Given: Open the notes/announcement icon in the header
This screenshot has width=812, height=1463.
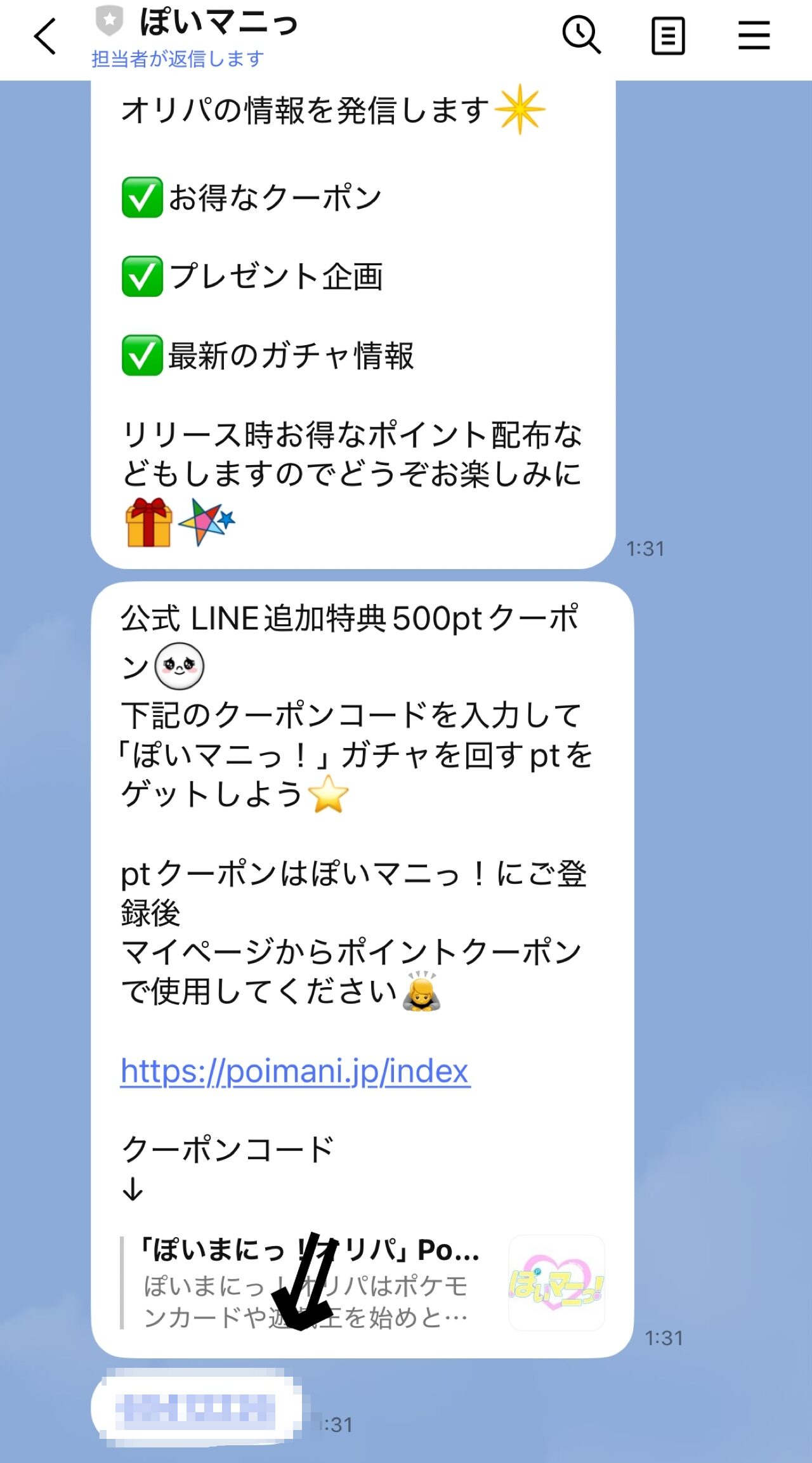Looking at the screenshot, I should tap(667, 36).
